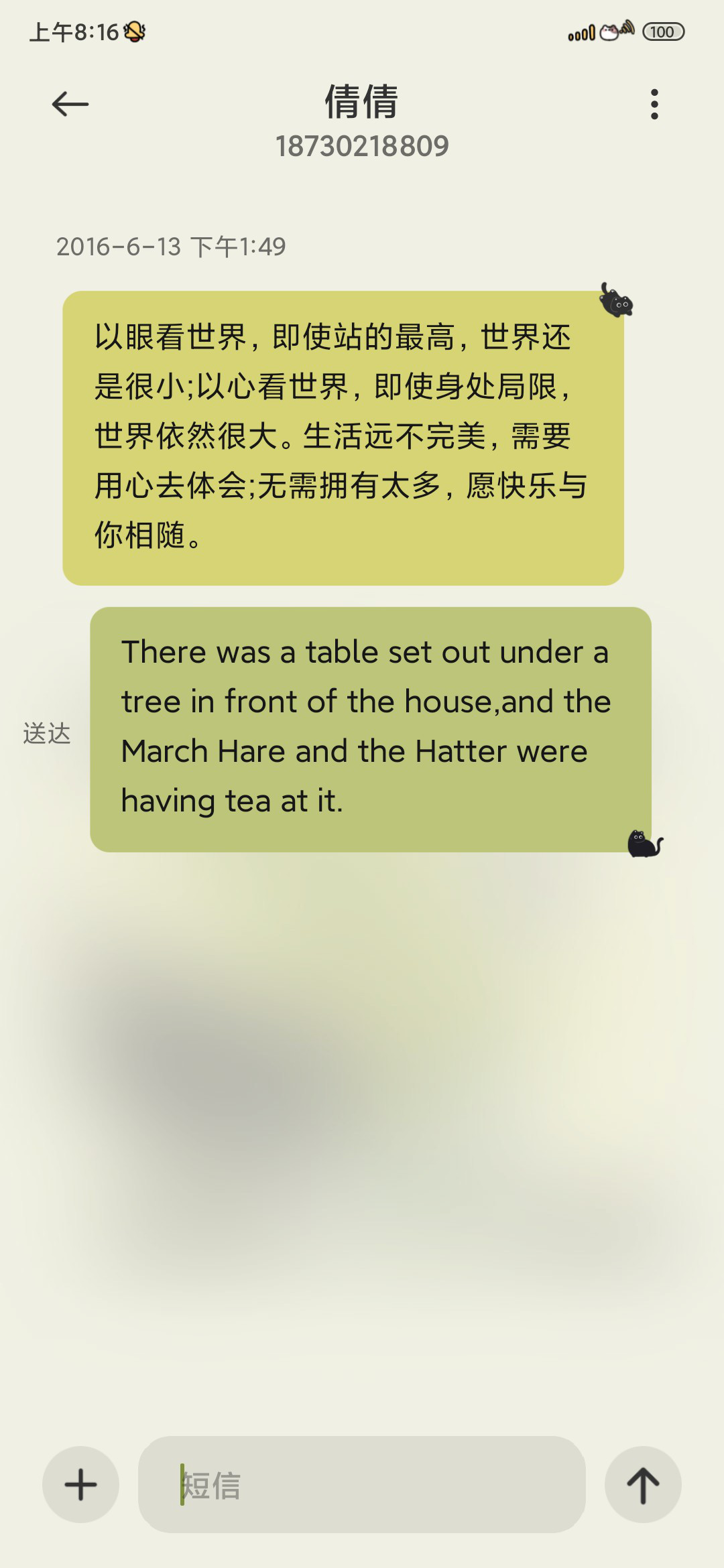Open the three-dot overflow menu
724x1568 pixels.
(x=654, y=105)
